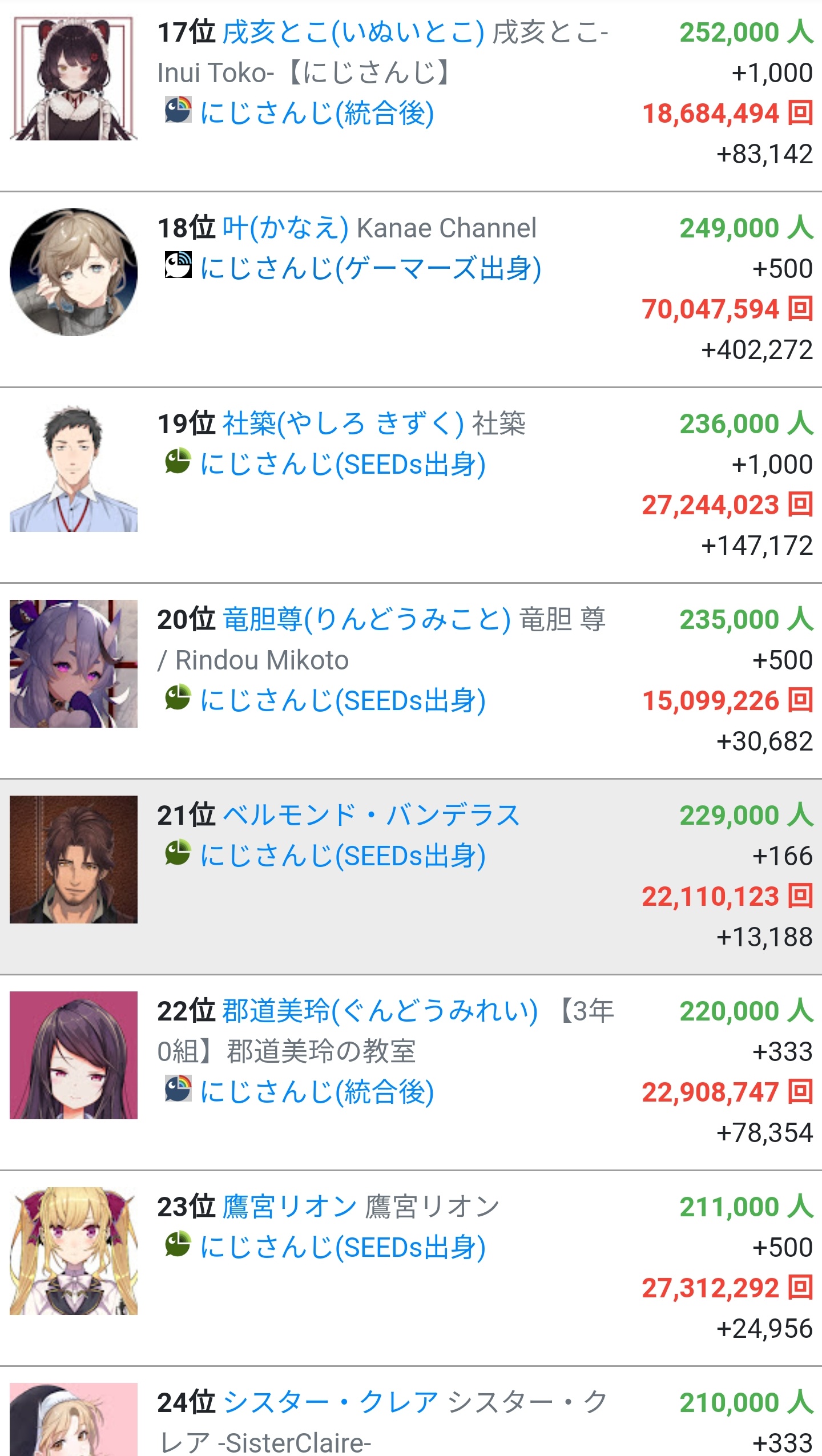Screen dimensions: 822x1456
Task: Tap the avatar of 竜胆尊
Action: (74, 664)
